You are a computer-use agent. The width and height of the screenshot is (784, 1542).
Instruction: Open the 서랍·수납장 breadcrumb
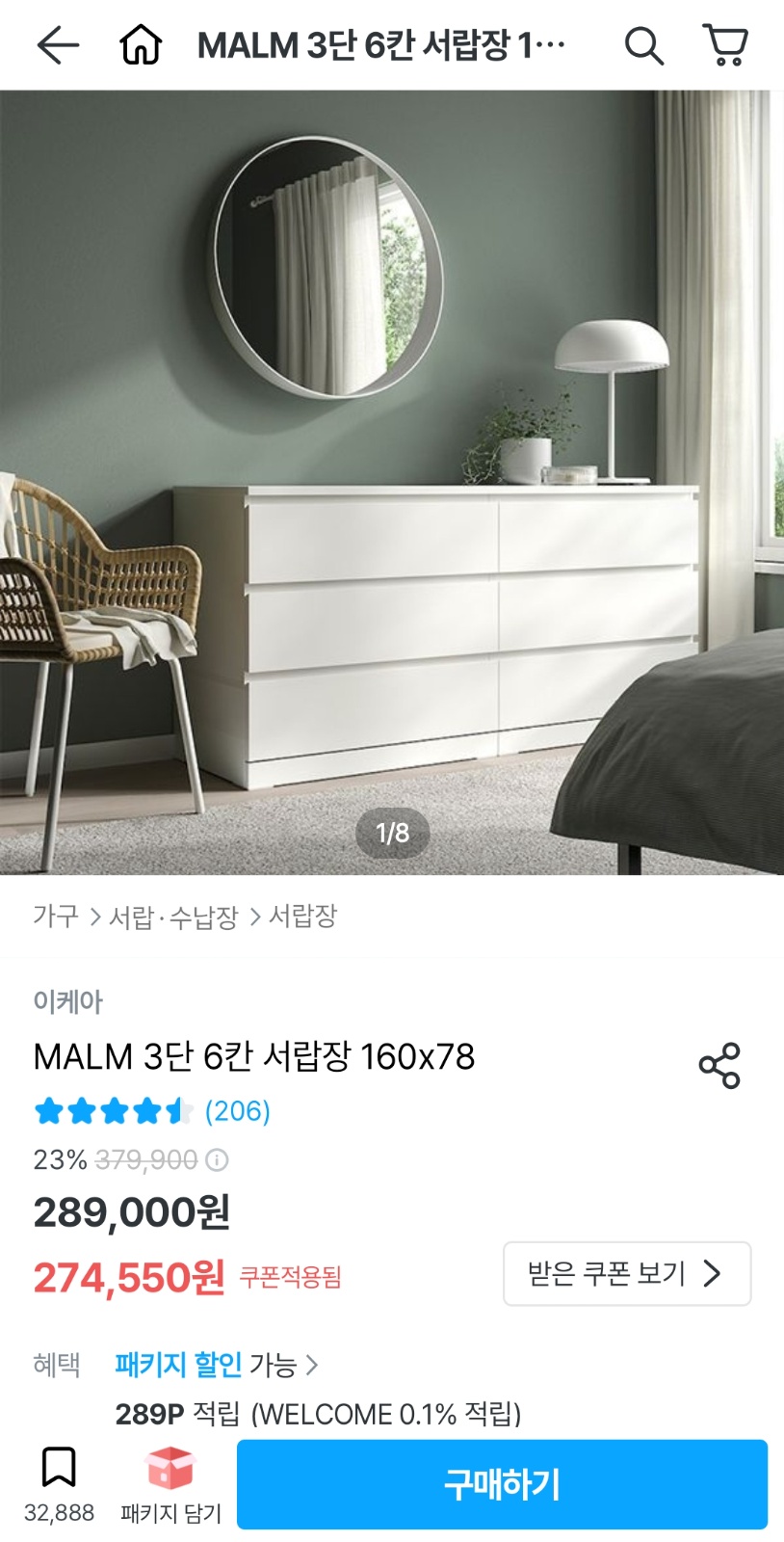pos(173,917)
